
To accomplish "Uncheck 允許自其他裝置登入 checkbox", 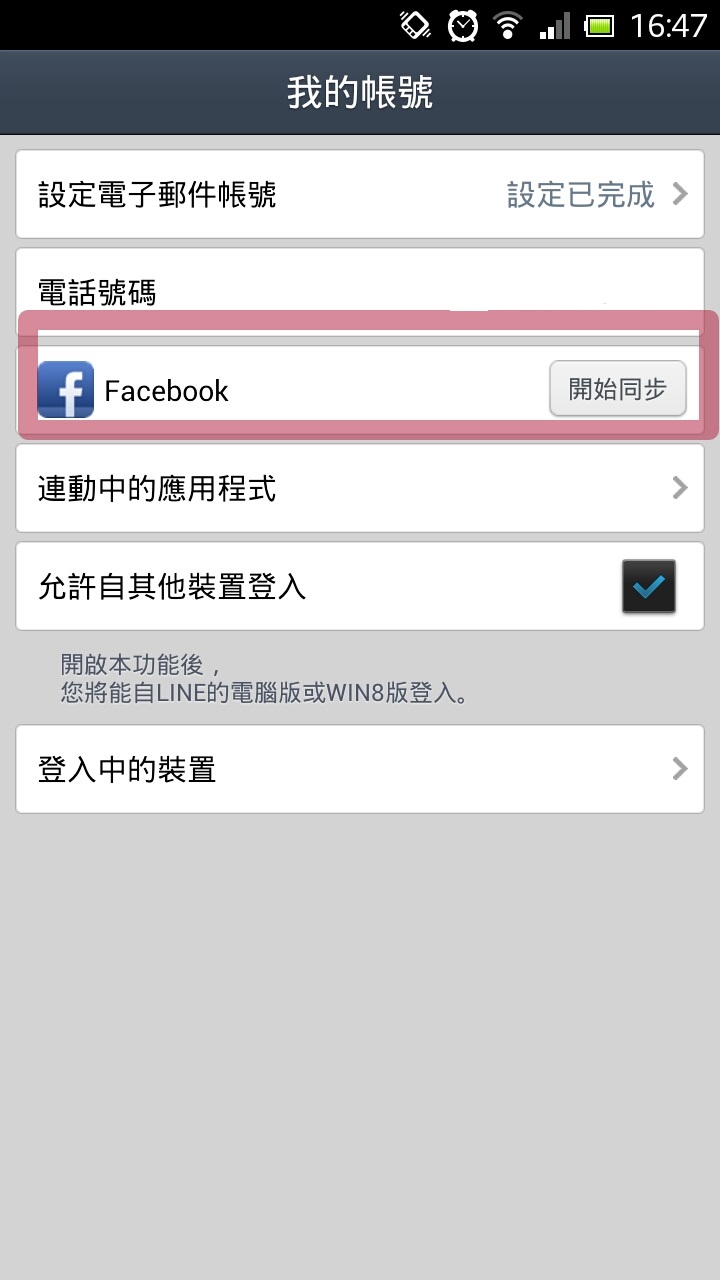I will pyautogui.click(x=648, y=586).
